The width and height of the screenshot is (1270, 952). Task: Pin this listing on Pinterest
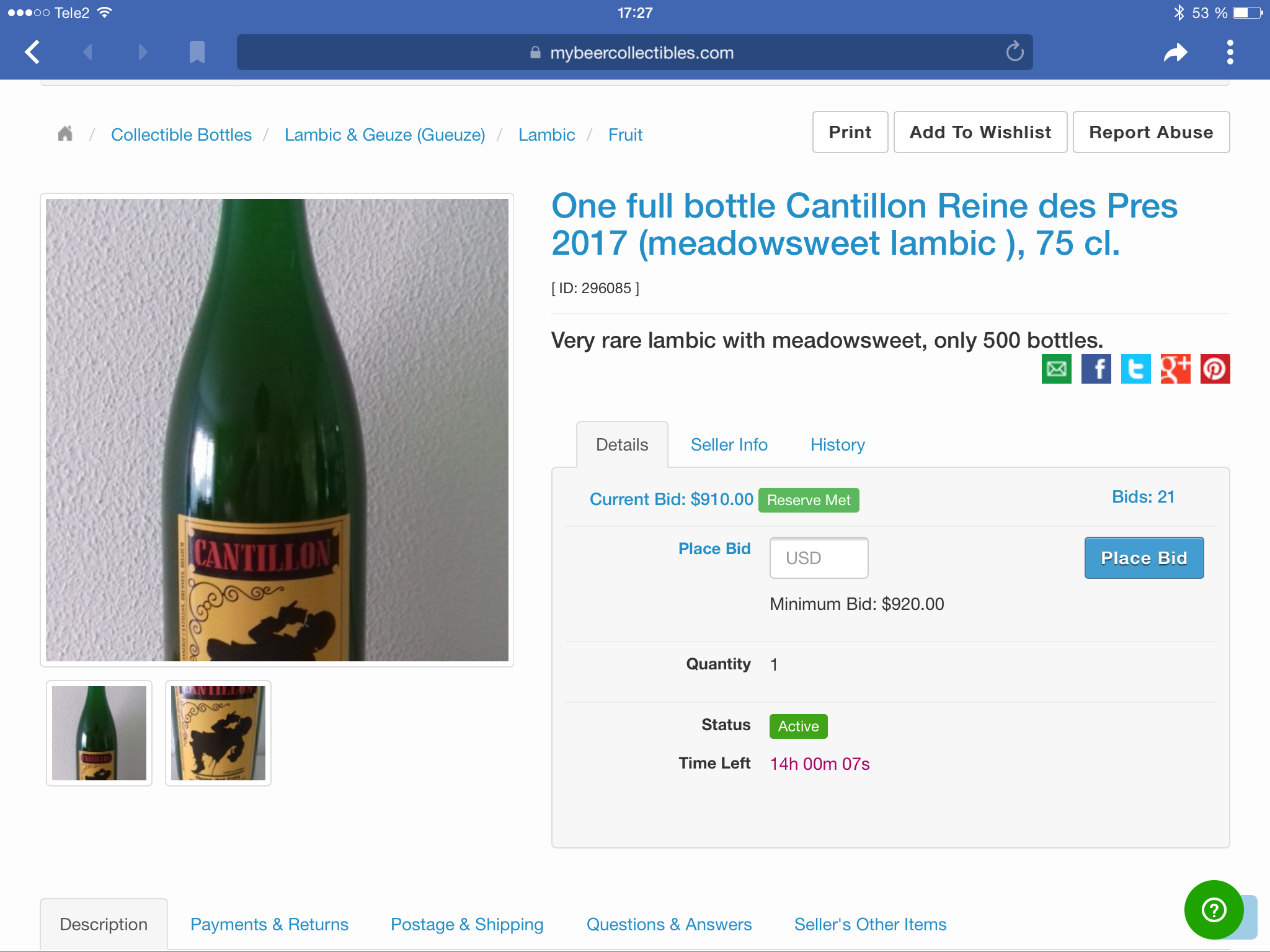point(1215,369)
